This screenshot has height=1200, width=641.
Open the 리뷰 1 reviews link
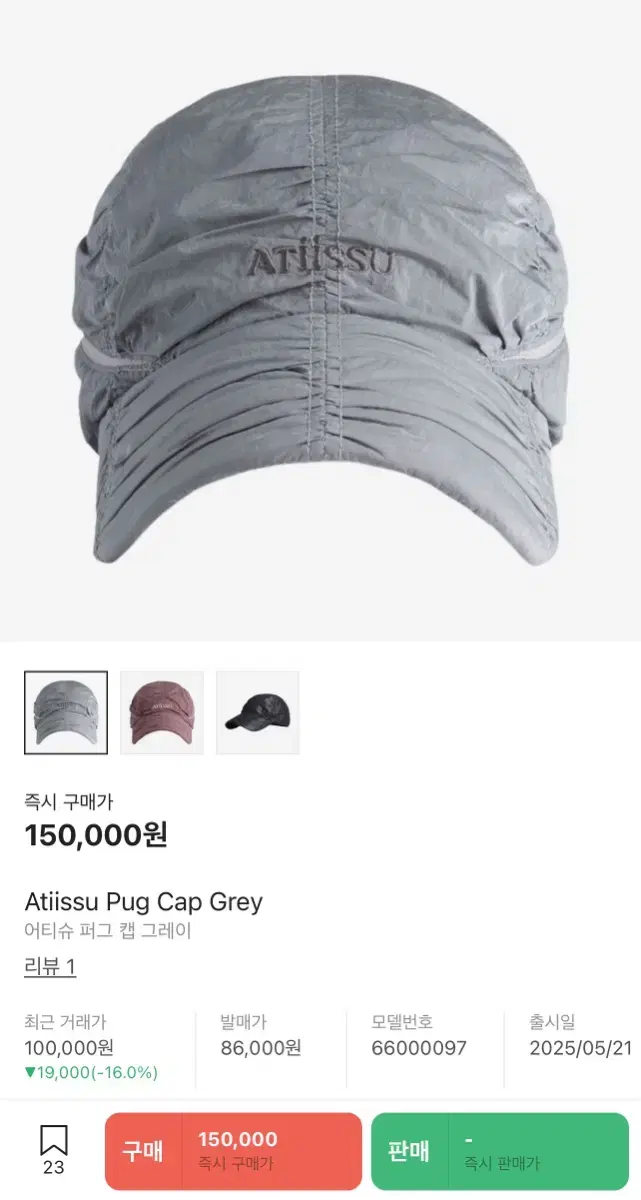point(50,966)
